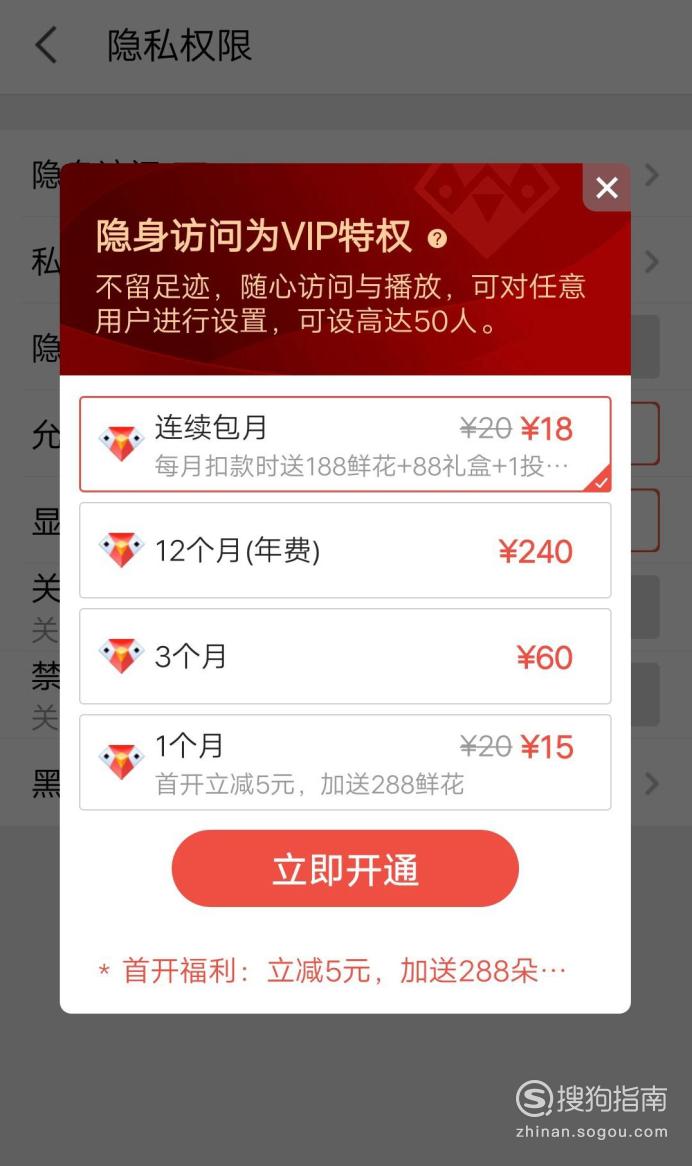Viewport: 692px width, 1166px height.
Task: Tap the question mark help icon
Action: (437, 239)
